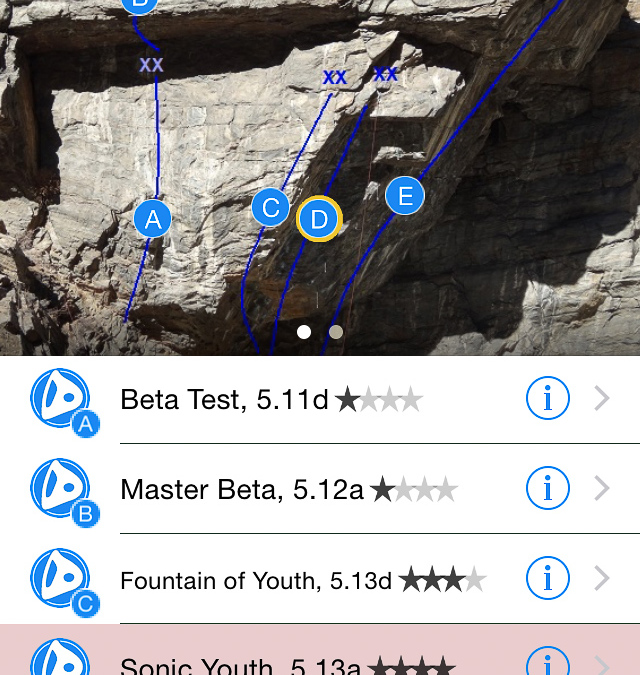Show info for Fountain of Youth
This screenshot has width=640, height=675.
coord(547,579)
